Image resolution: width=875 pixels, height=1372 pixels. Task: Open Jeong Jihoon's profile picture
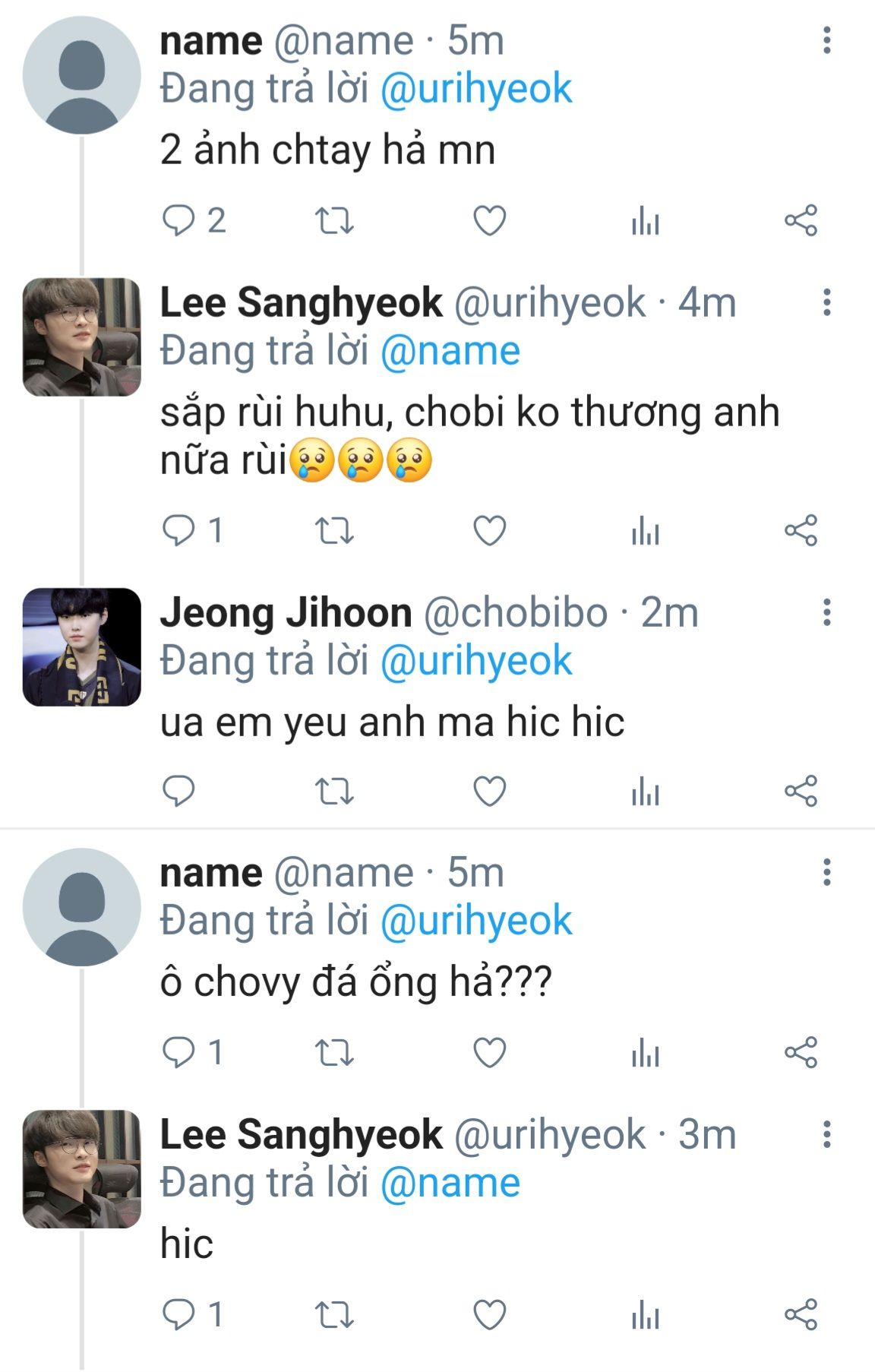pyautogui.click(x=82, y=646)
